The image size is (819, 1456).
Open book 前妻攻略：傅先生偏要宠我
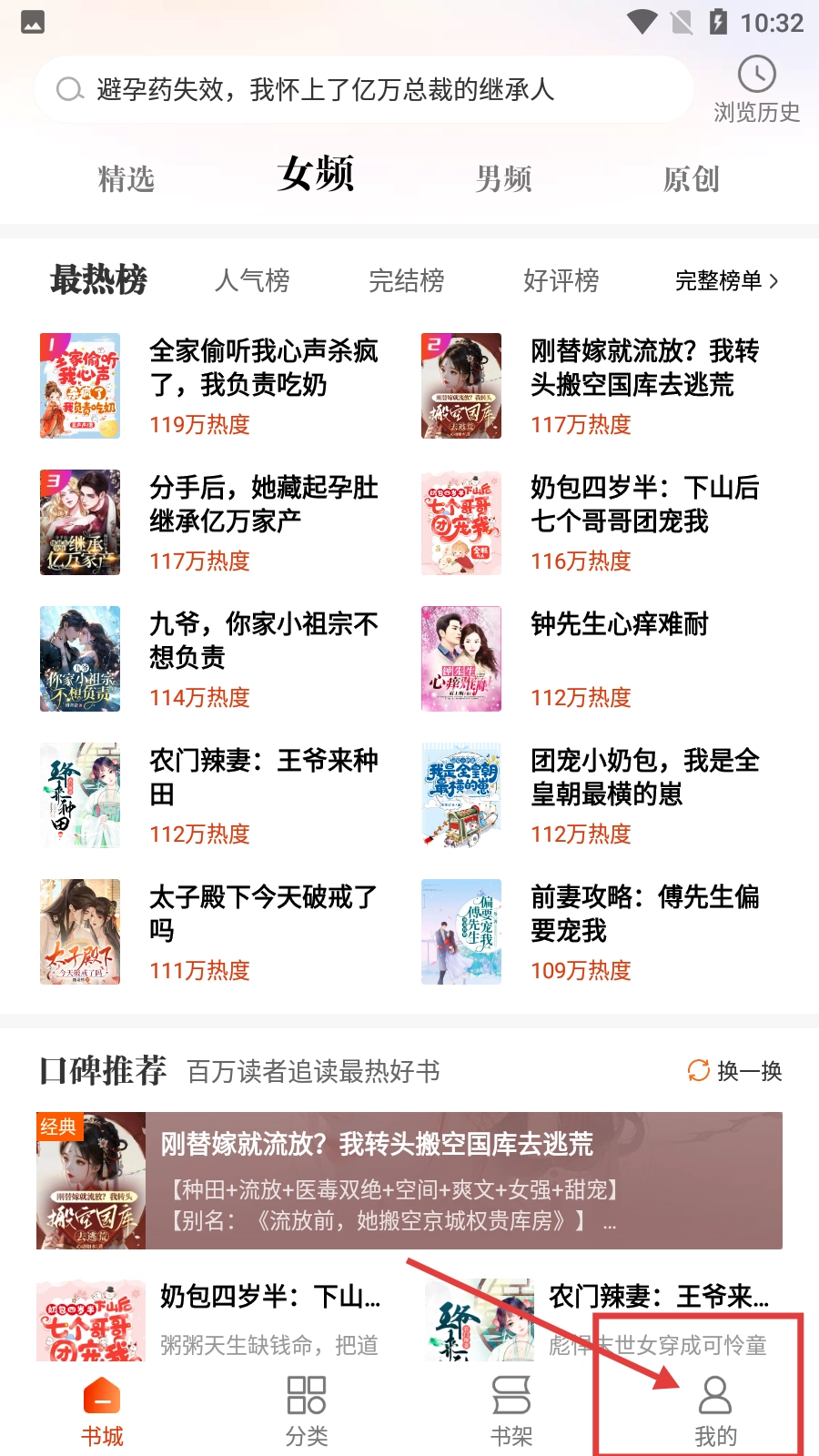644,914
